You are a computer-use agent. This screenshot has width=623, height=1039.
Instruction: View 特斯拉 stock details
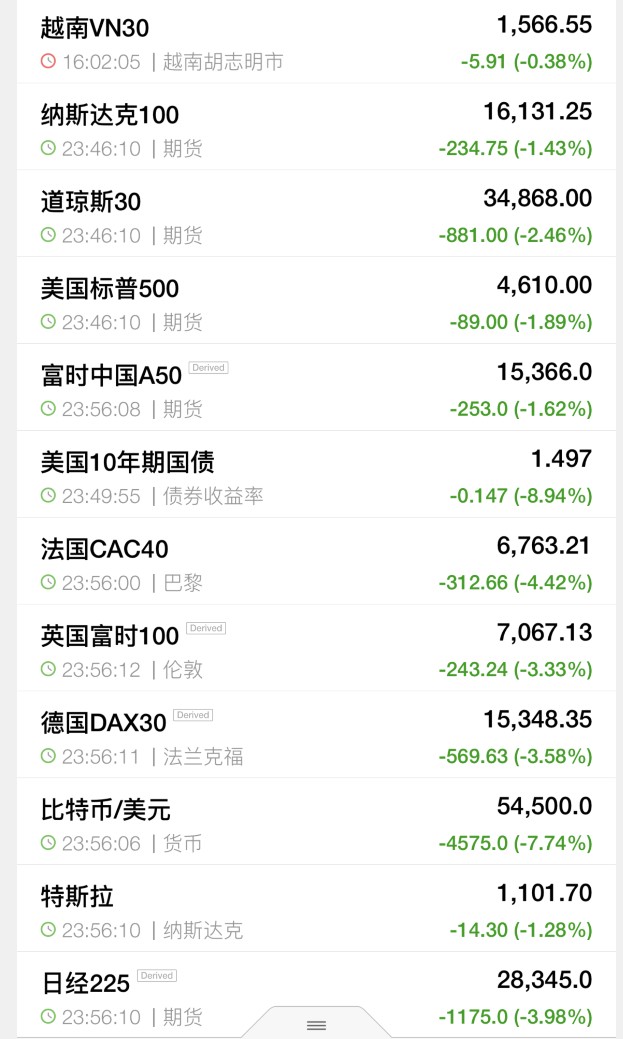click(311, 911)
